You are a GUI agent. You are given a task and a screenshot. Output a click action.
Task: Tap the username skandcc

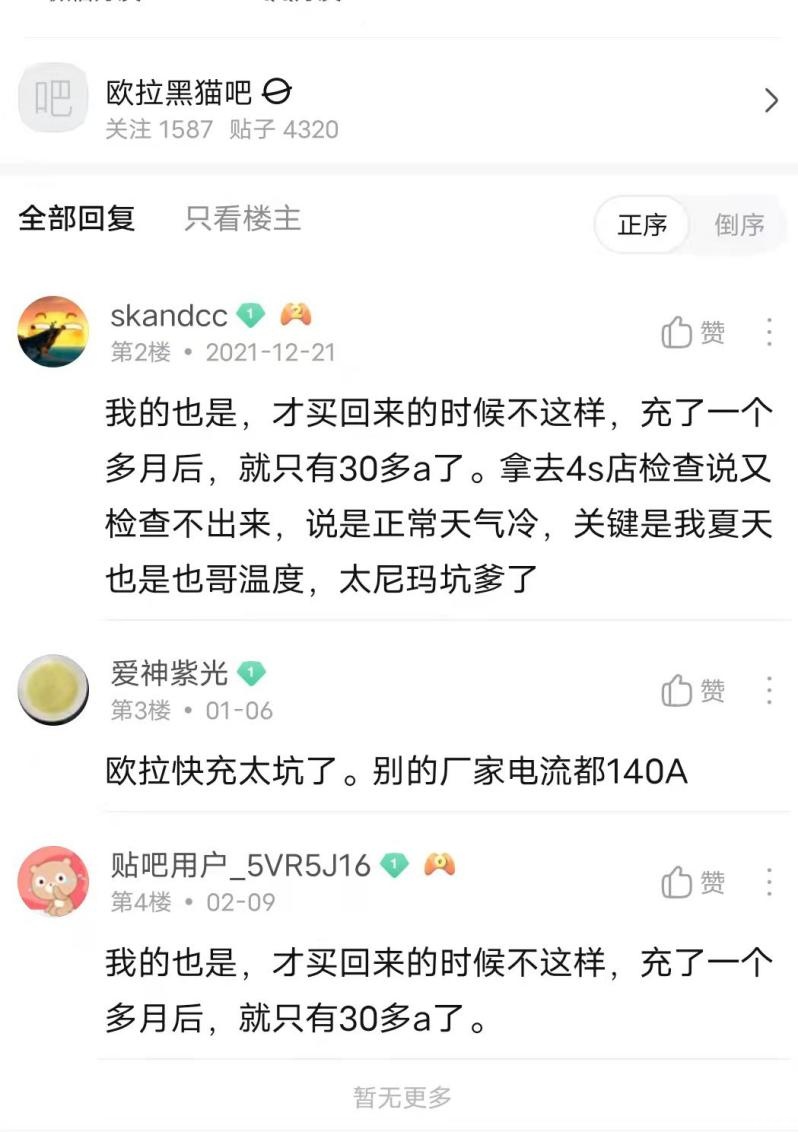tap(168, 316)
